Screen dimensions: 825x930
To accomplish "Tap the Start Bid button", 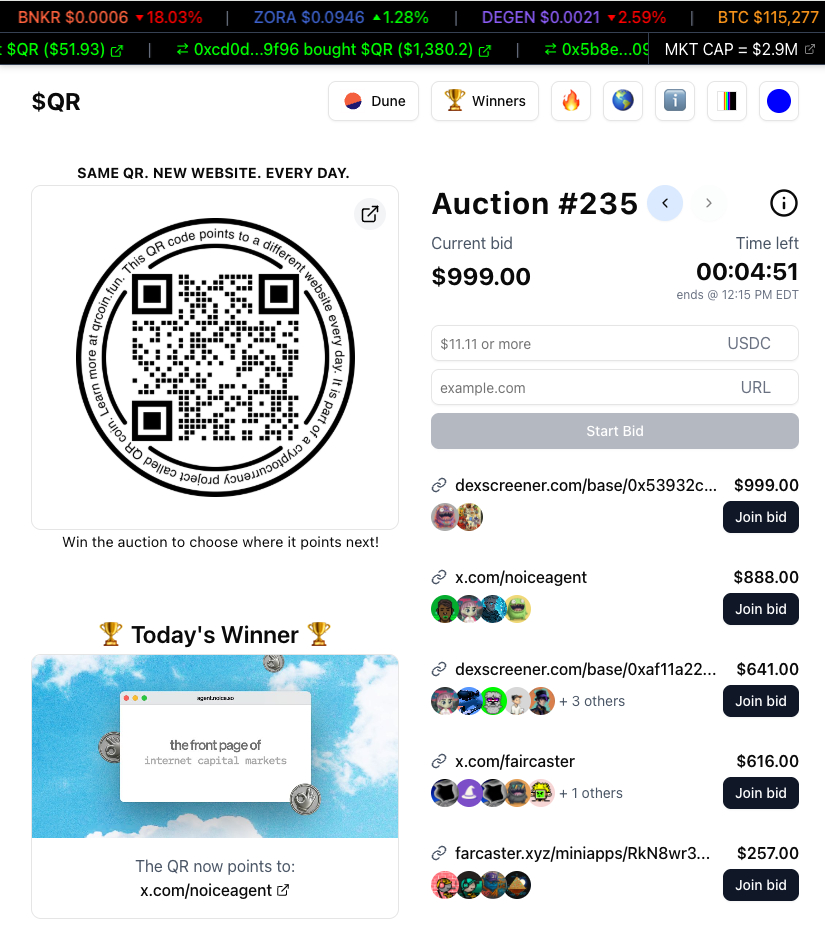I will tap(614, 431).
